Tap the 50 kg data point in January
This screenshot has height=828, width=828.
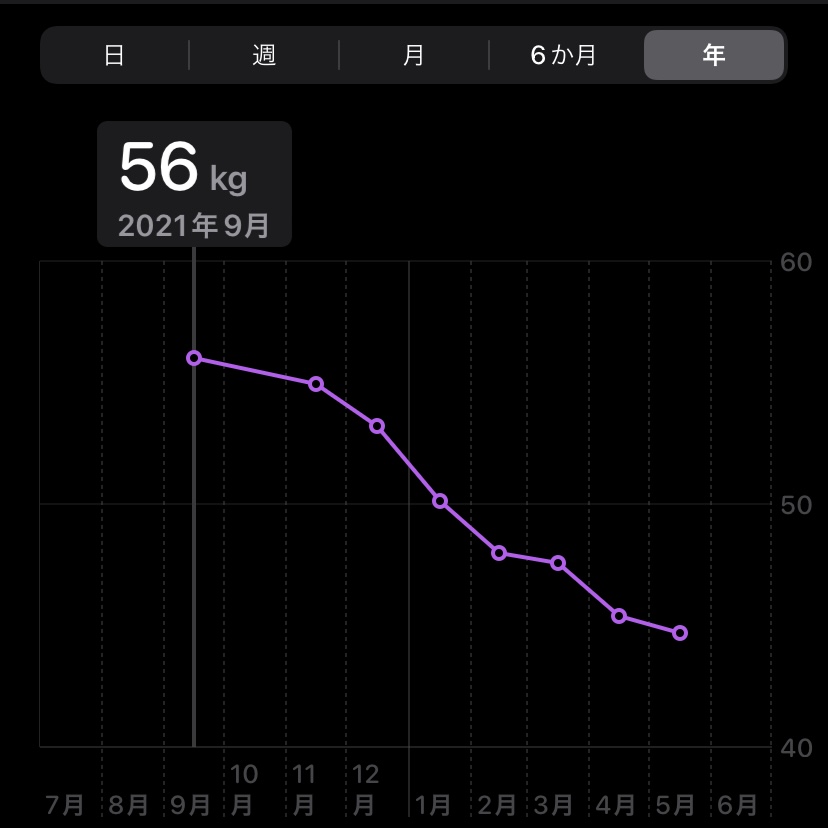439,501
